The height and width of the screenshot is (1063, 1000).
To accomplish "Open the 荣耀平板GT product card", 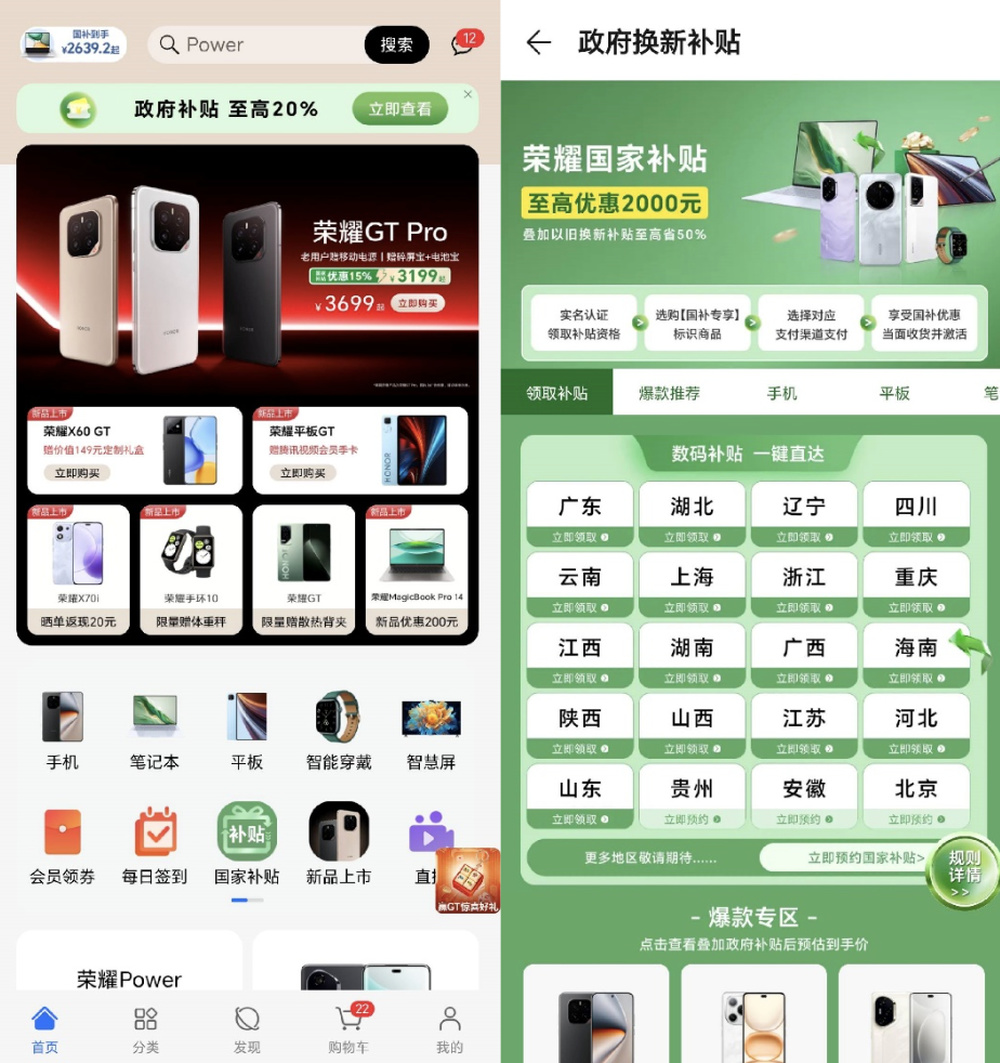I will [360, 450].
